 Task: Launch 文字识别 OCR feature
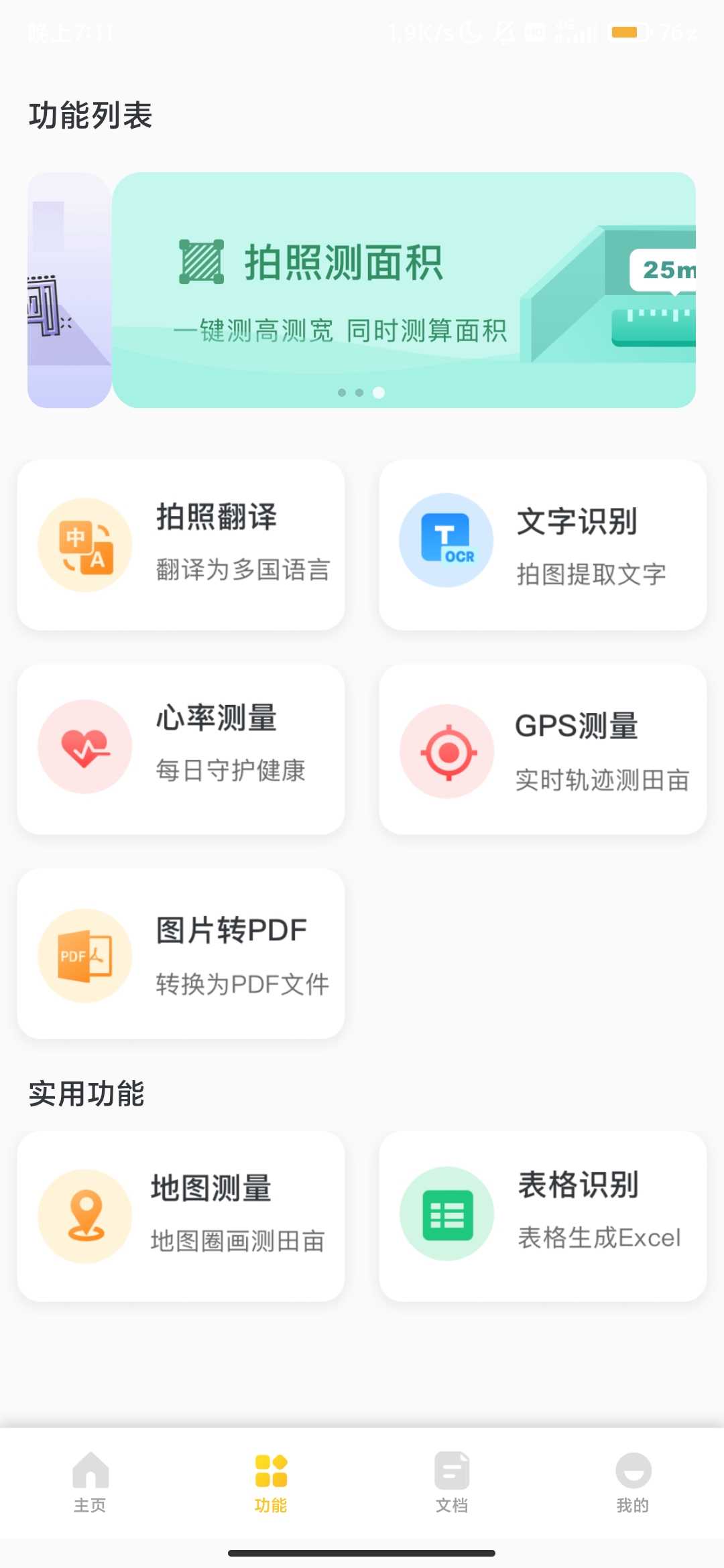pyautogui.click(x=542, y=545)
